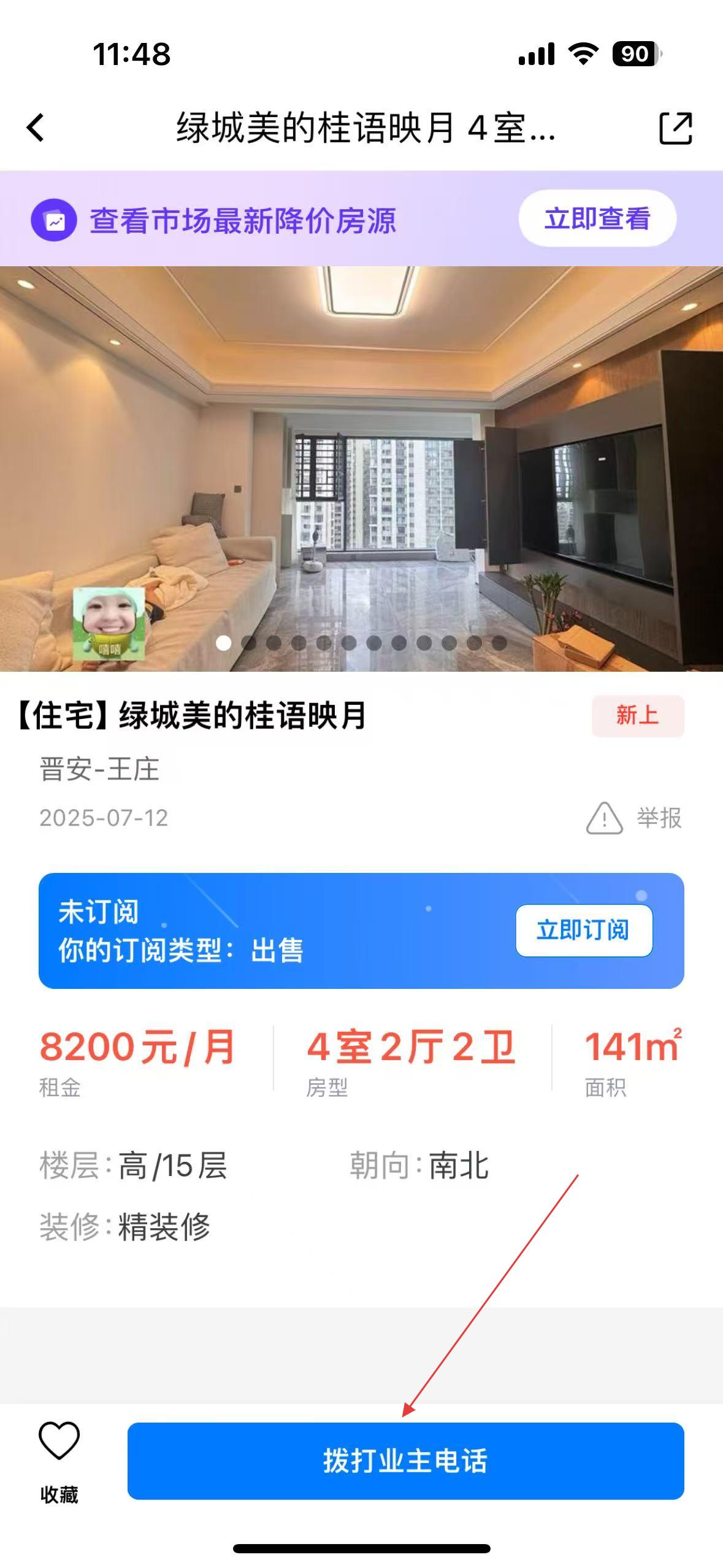723x1568 pixels.
Task: Subscribe with the 立即订阅 button
Action: click(x=583, y=930)
